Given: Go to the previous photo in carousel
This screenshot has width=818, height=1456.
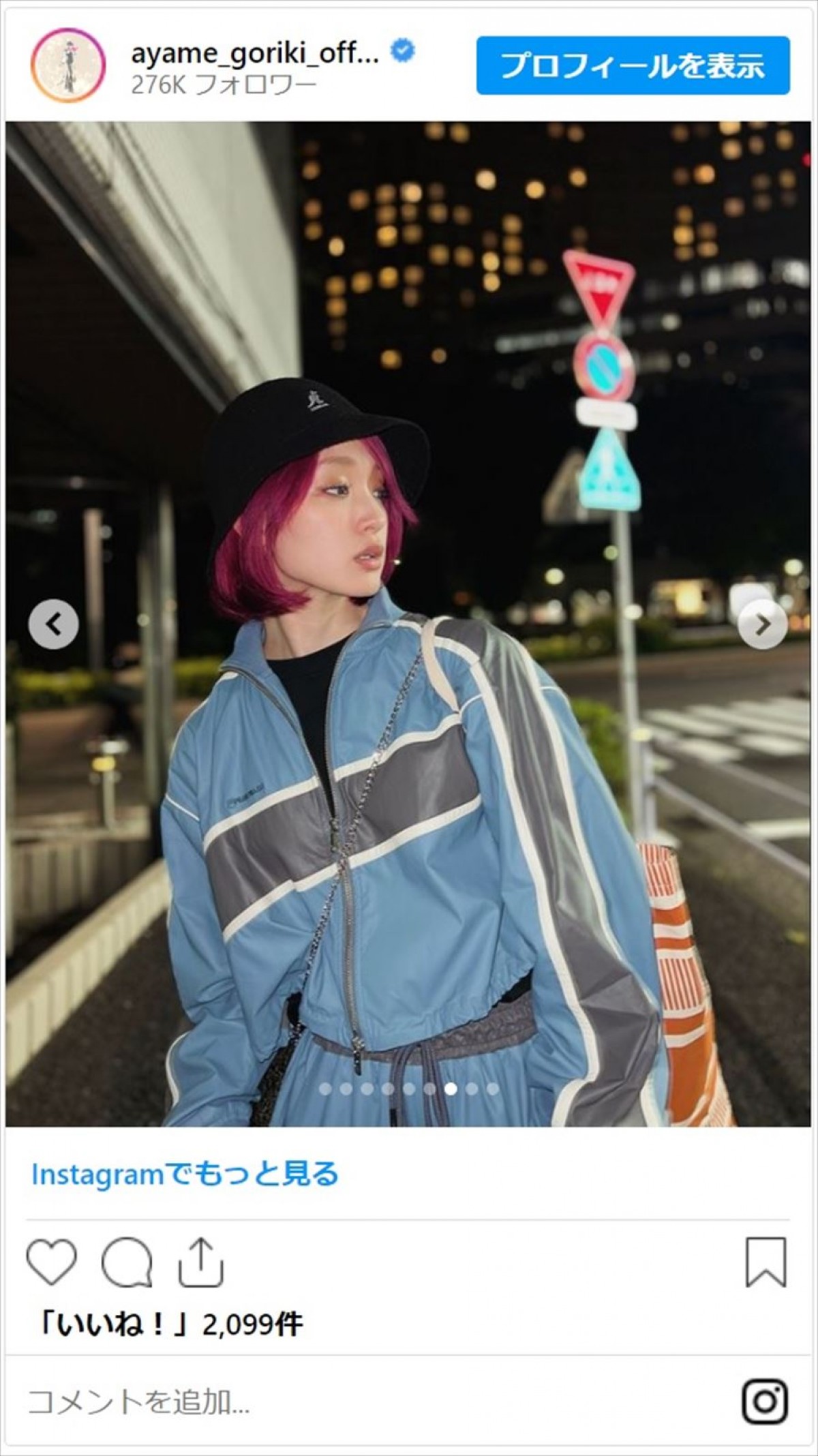Looking at the screenshot, I should tap(53, 624).
